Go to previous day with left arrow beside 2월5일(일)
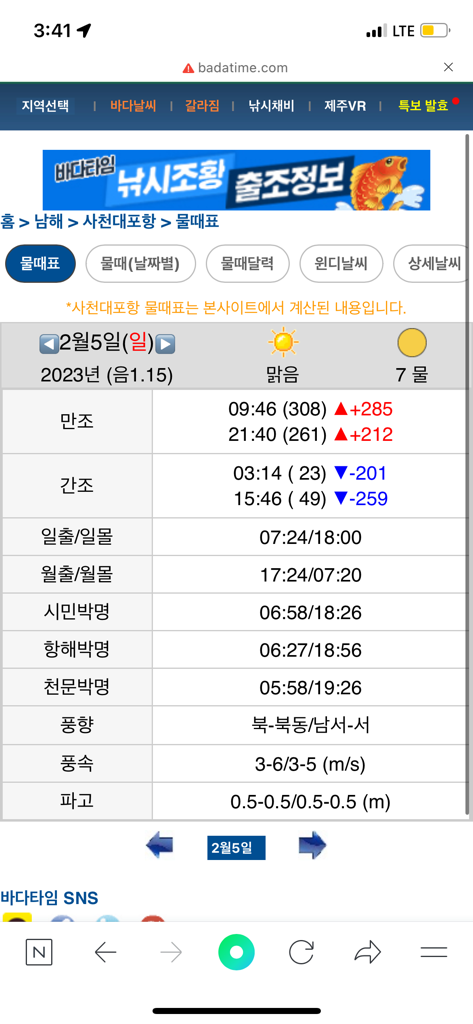473x1024 pixels. (48, 344)
